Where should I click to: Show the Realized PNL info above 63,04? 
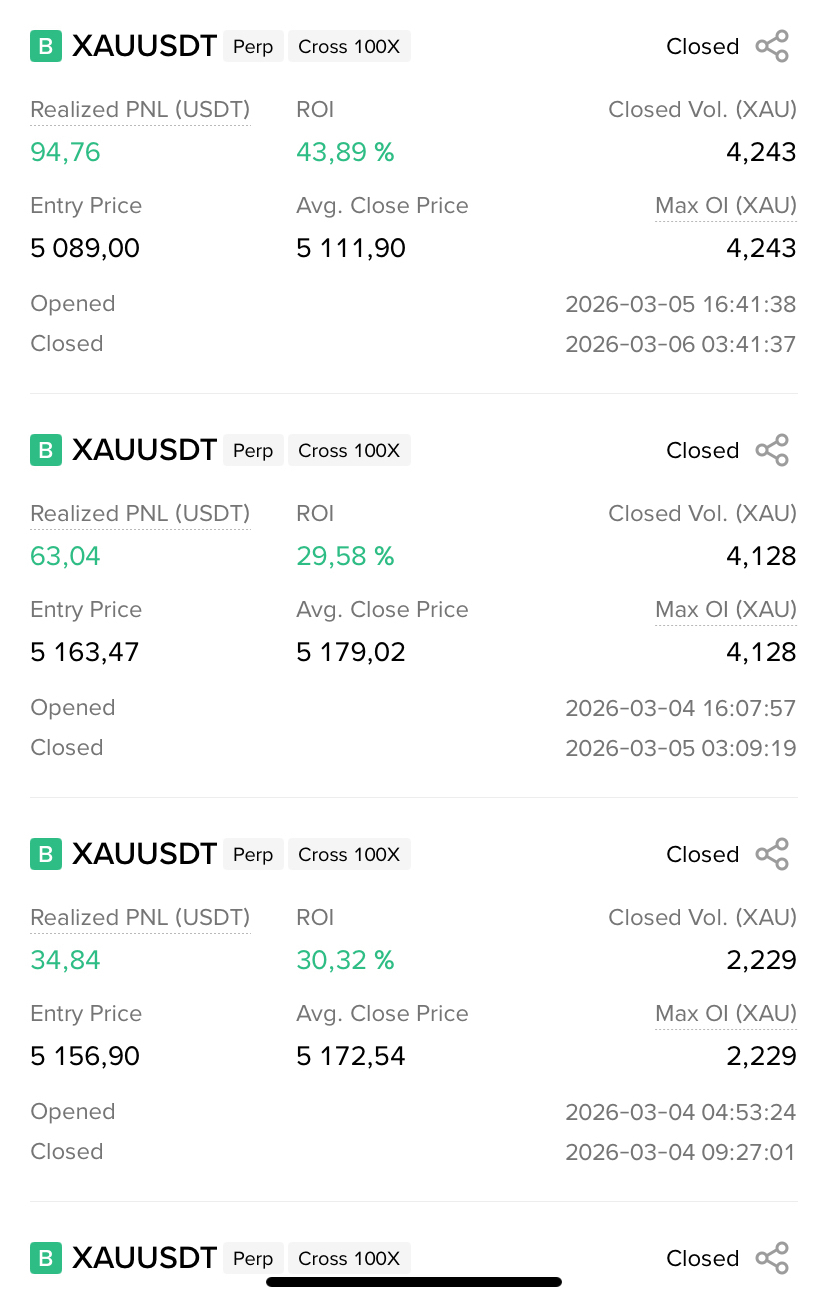(140, 514)
